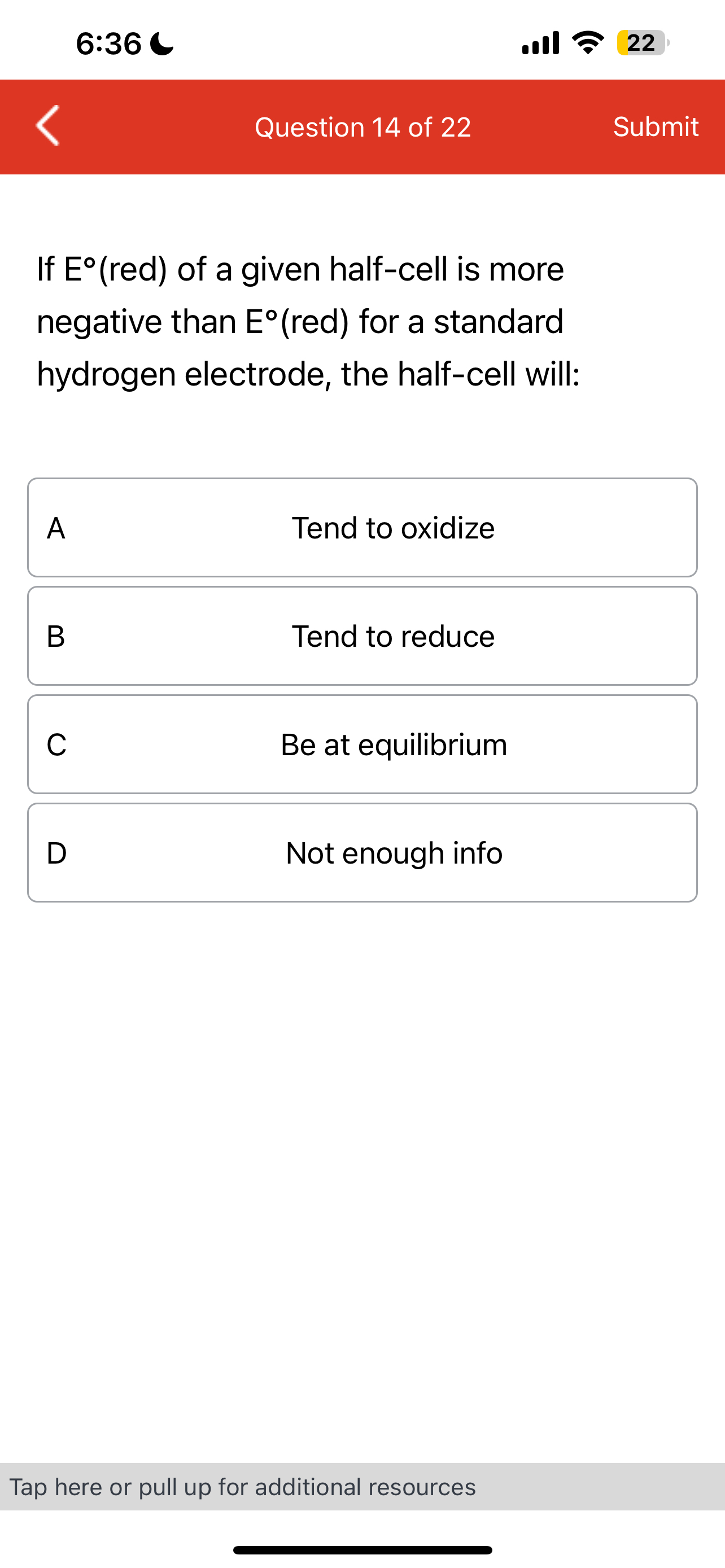Tap the Question 14 of 22 header
The image size is (725, 1568).
coord(364,126)
